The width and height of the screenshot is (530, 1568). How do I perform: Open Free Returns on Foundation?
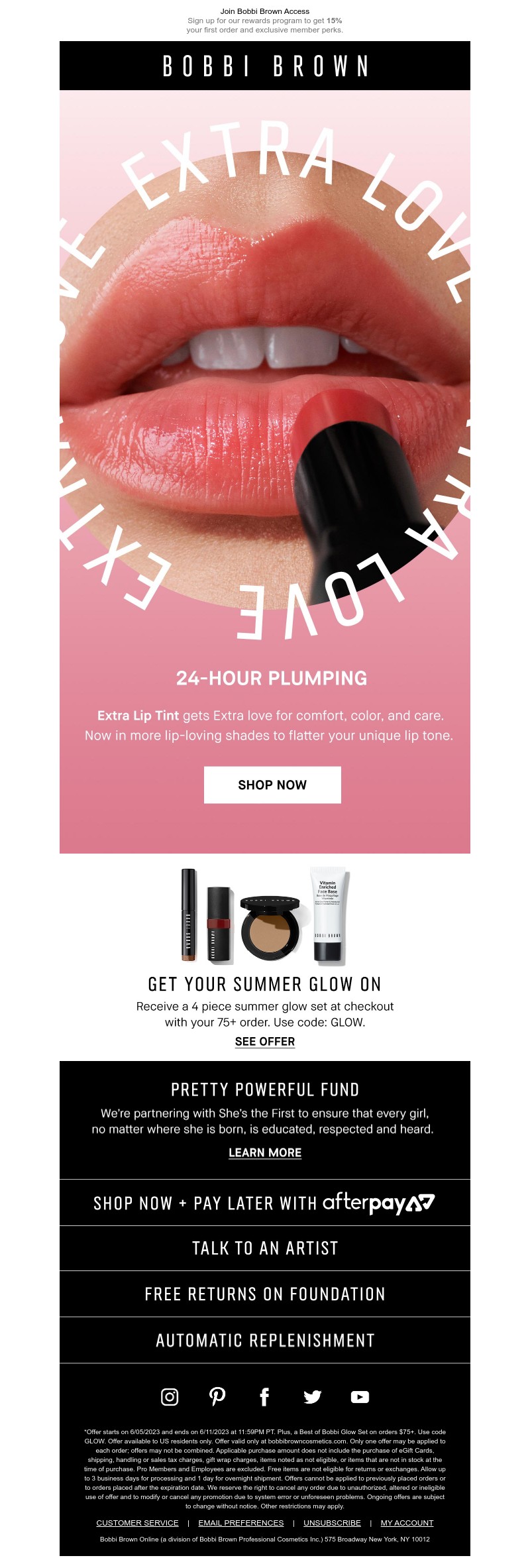265,1294
